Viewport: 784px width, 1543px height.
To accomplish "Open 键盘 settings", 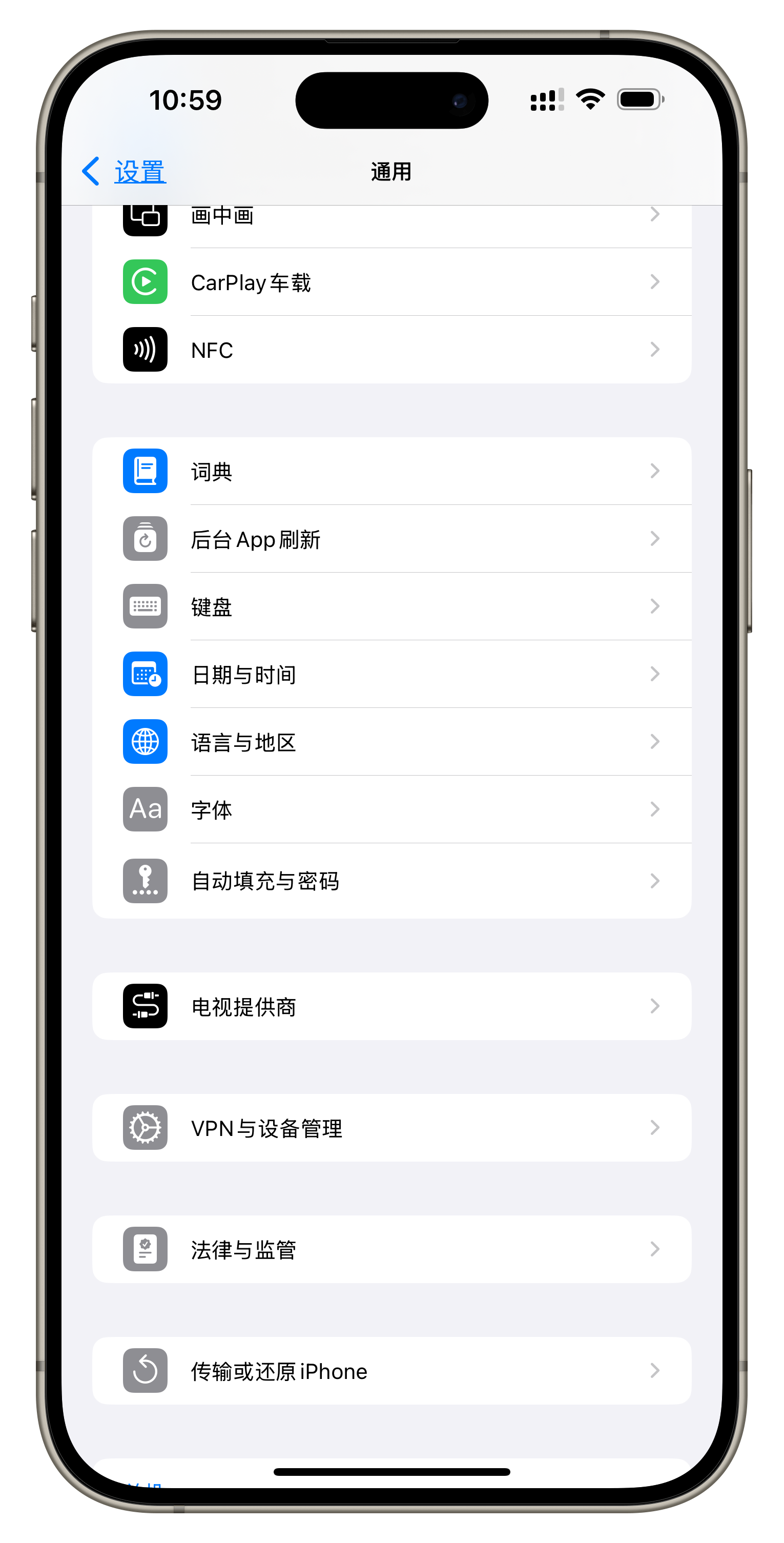I will [x=391, y=607].
